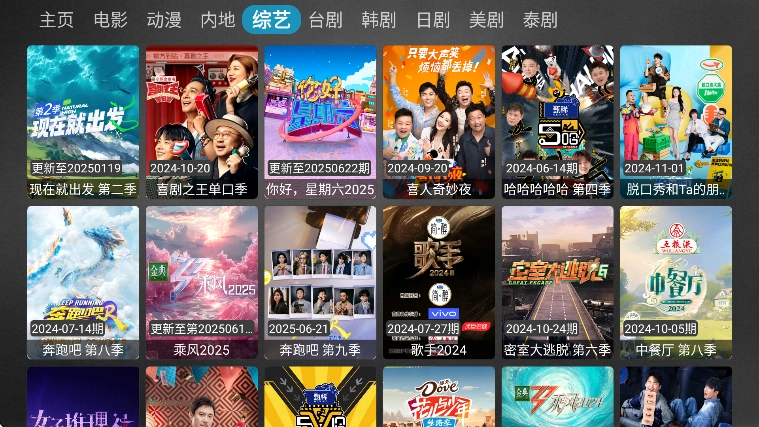Go to the 泰剧 tab
The height and width of the screenshot is (427, 759).
(x=540, y=20)
